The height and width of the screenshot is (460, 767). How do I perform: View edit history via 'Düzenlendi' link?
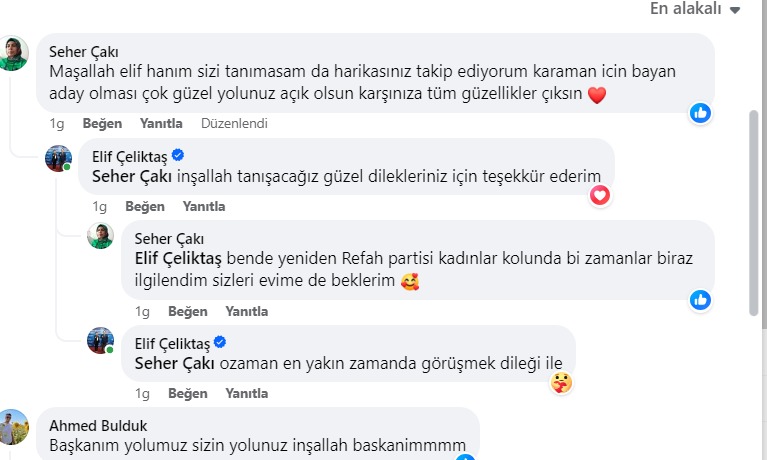click(x=232, y=124)
